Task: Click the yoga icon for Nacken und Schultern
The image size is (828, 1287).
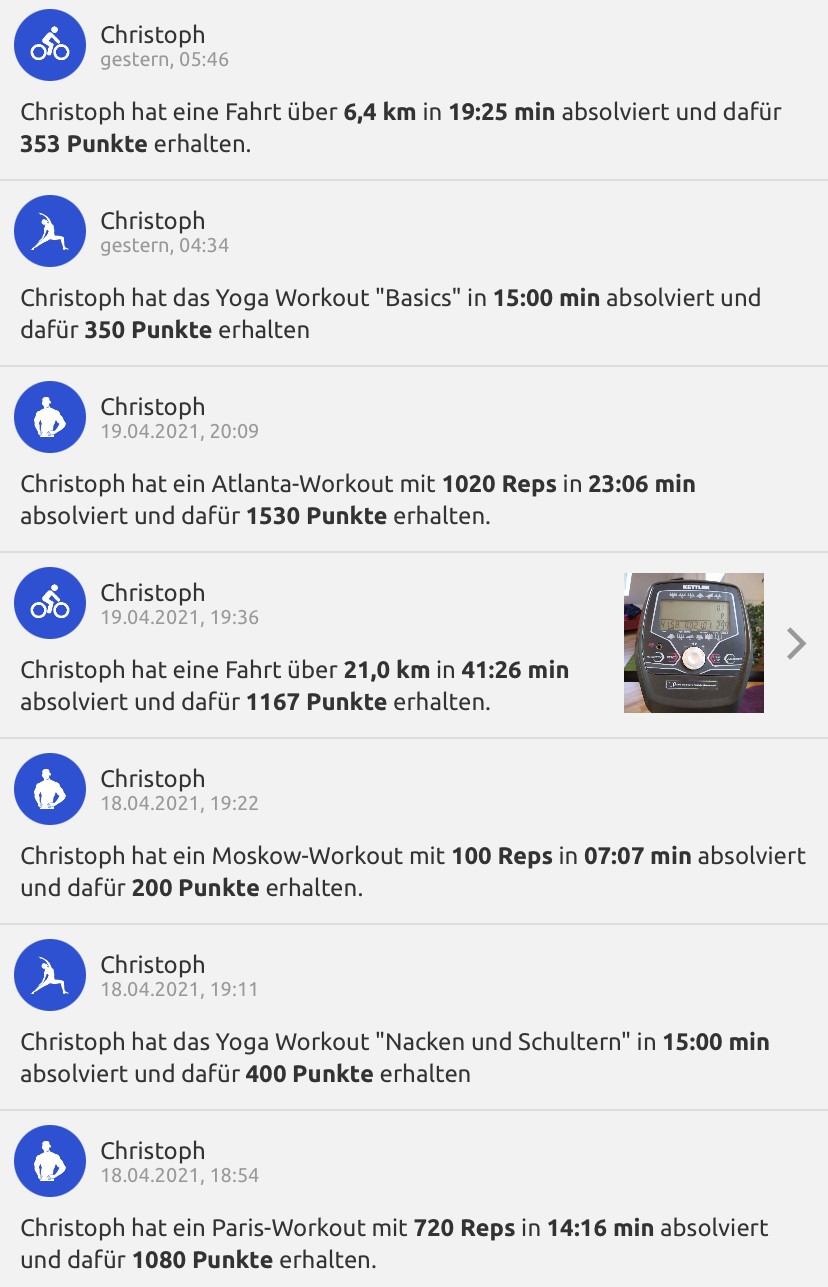Action: point(50,975)
